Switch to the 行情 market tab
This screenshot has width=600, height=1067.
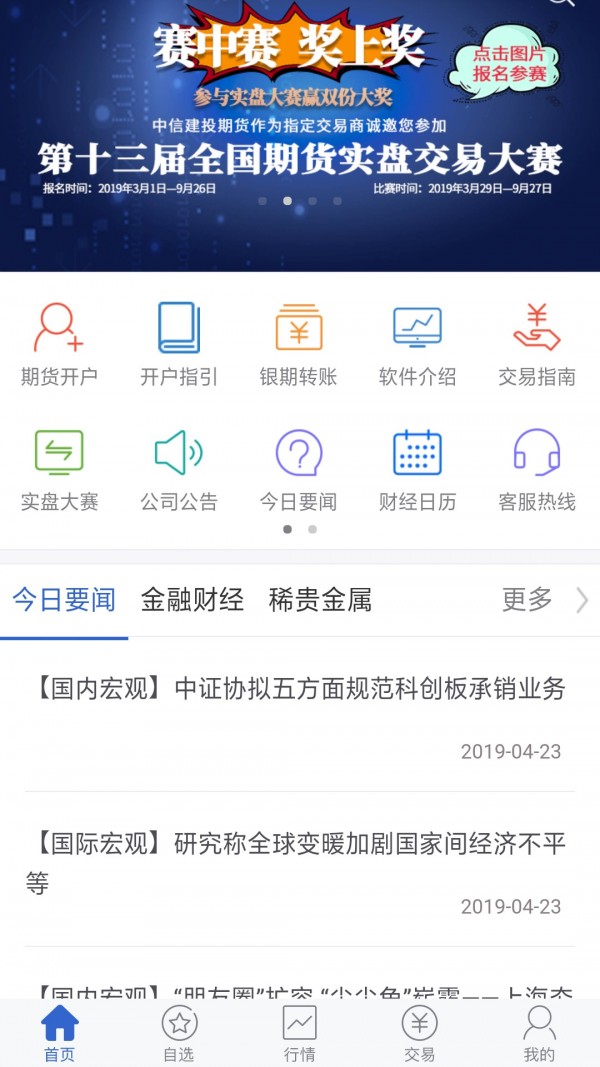(x=299, y=1033)
